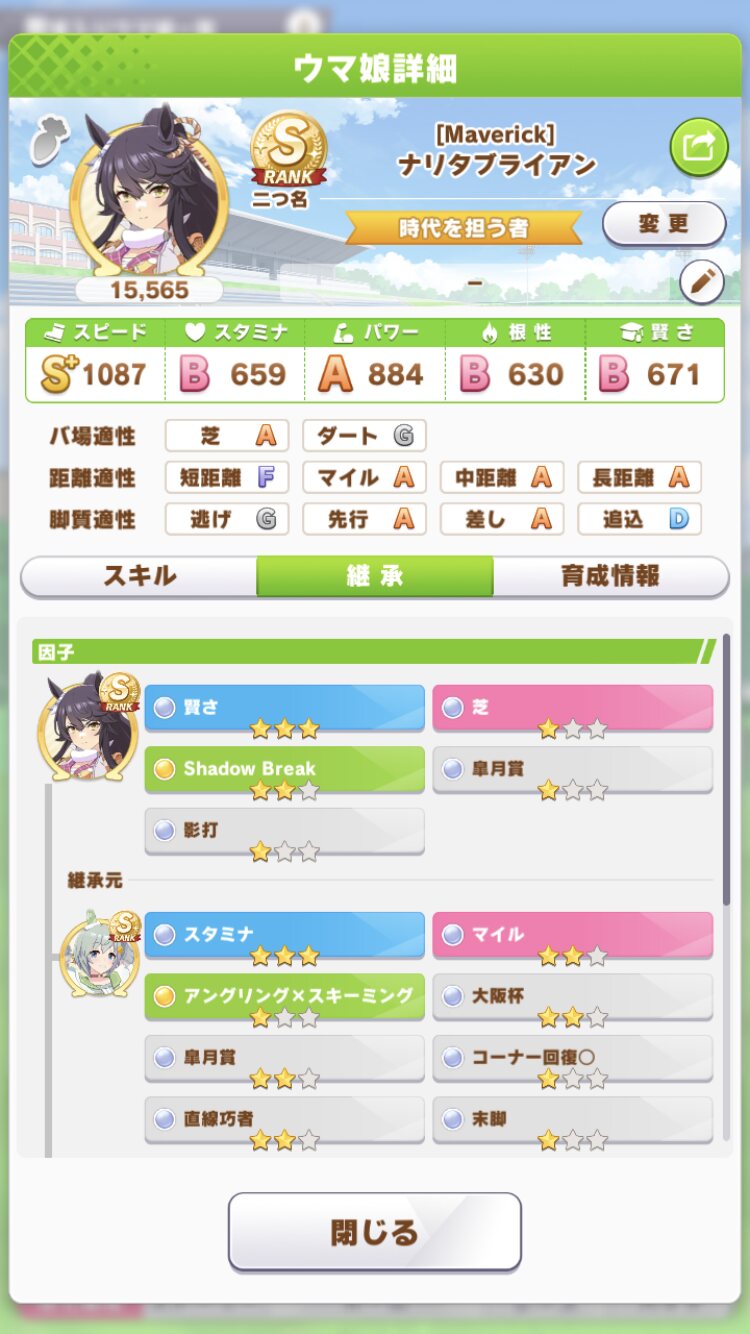Switch to the スキル tab

tap(139, 576)
